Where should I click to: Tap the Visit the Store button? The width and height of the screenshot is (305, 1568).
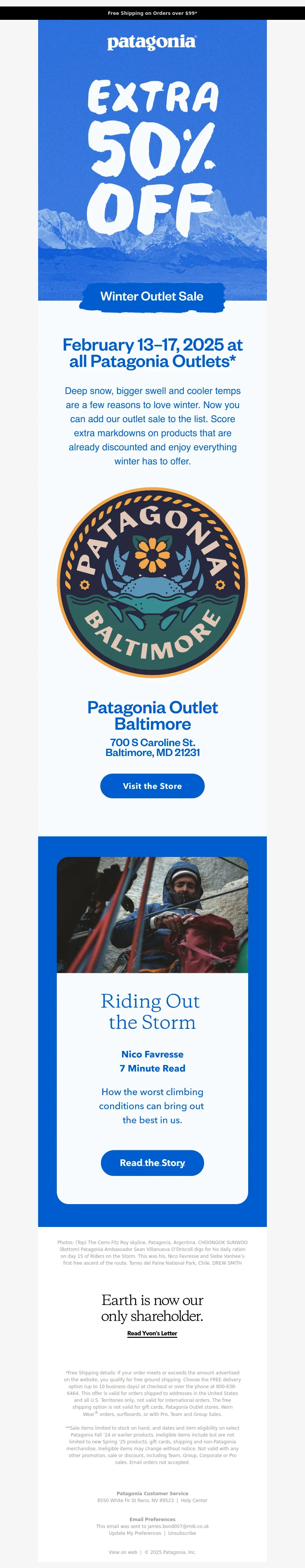pos(152,785)
